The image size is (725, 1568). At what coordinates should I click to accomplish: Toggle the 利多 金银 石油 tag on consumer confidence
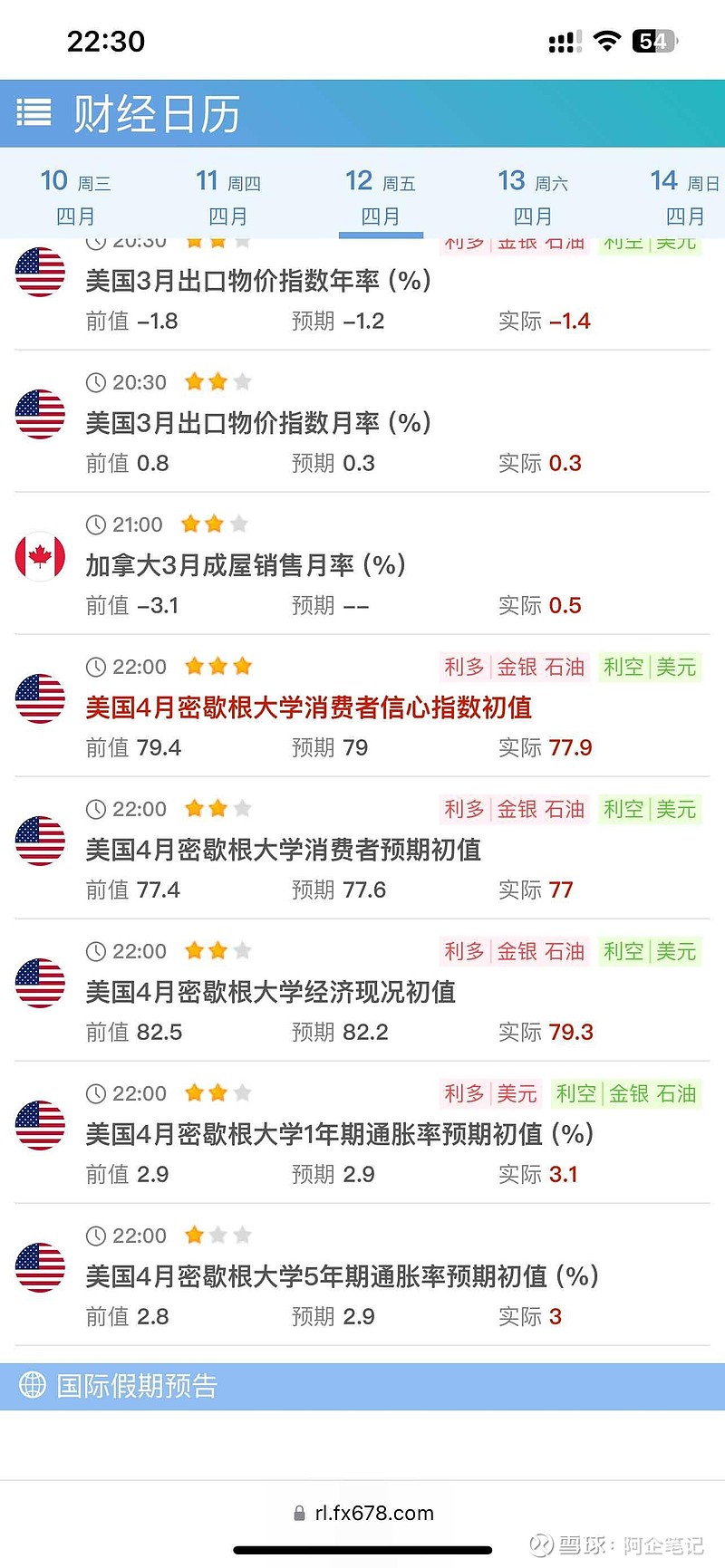point(514,667)
